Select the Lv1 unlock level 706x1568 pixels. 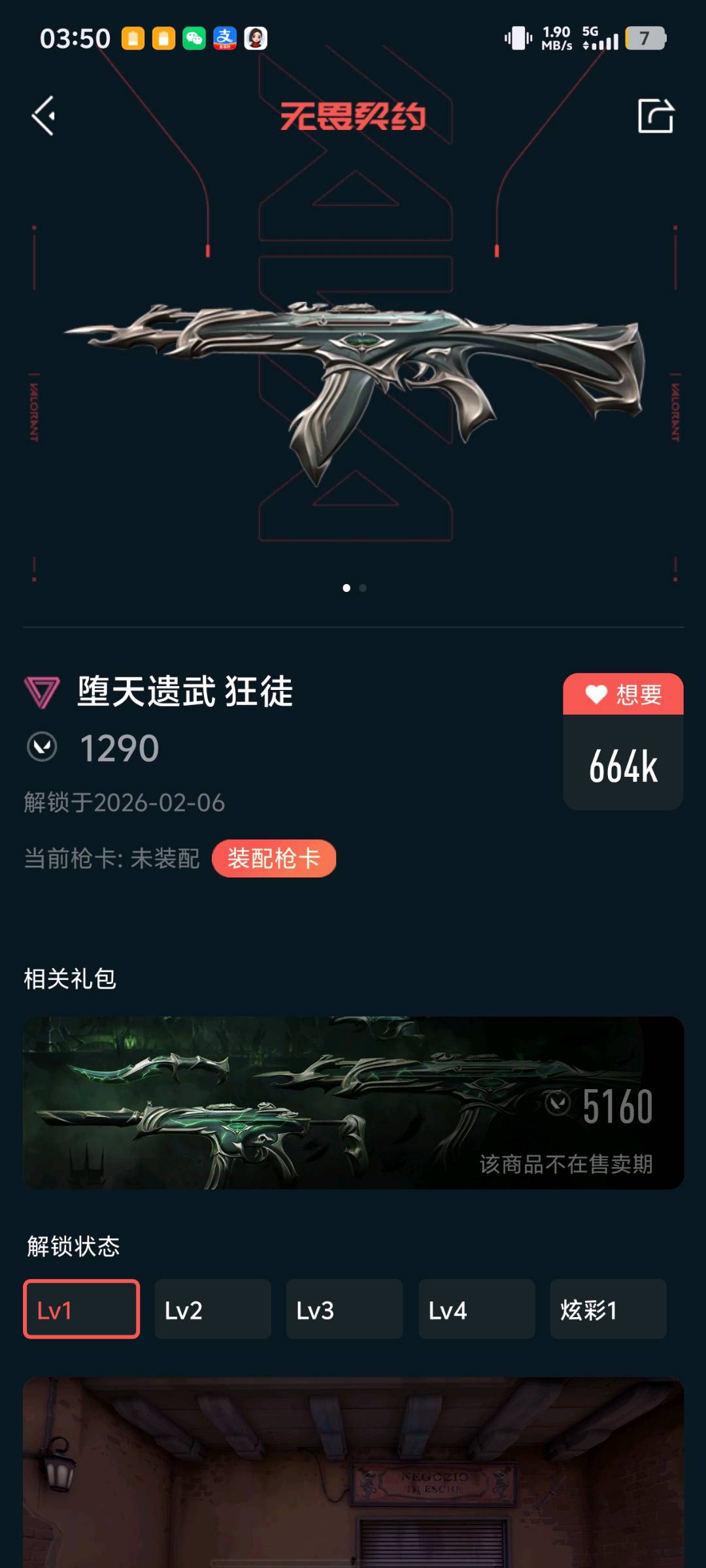point(82,1309)
